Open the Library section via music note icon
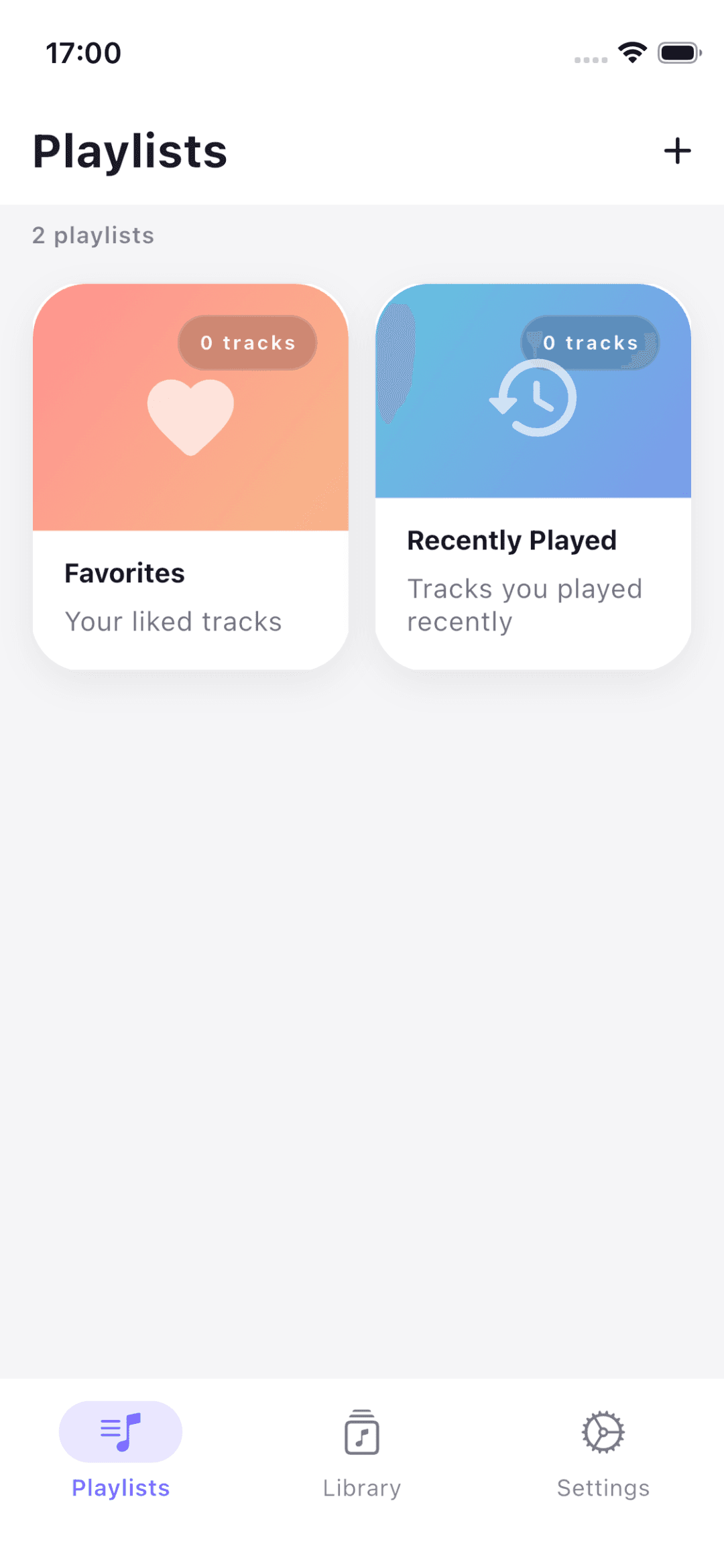This screenshot has height=1568, width=724. pyautogui.click(x=361, y=1431)
